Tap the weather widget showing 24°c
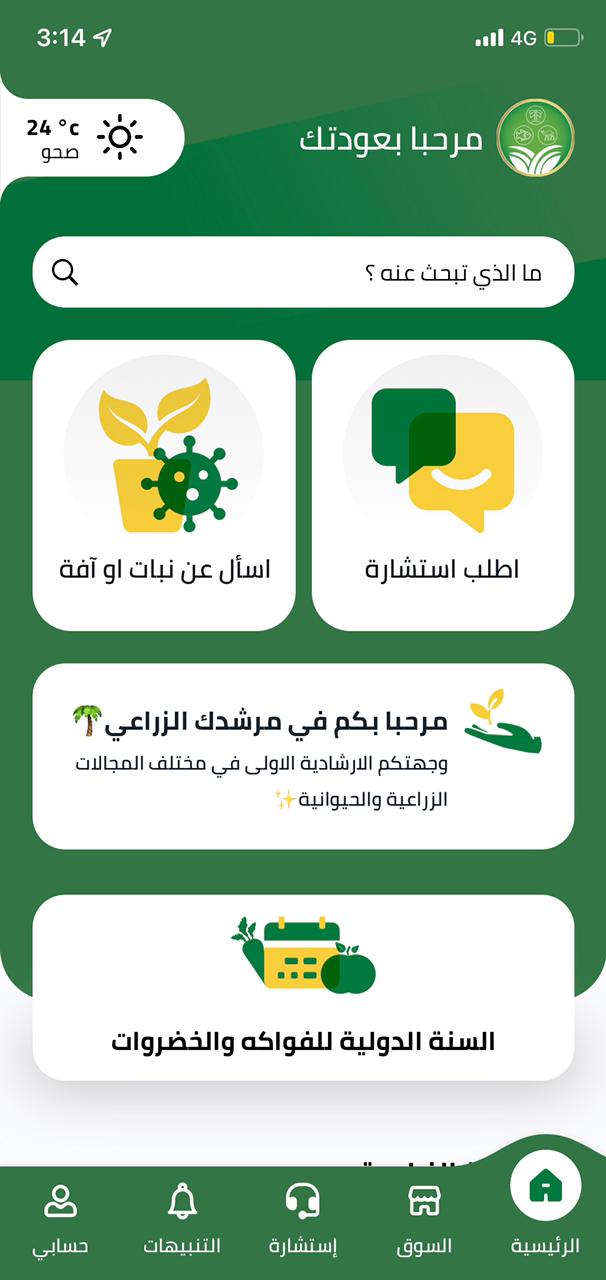 (88, 138)
